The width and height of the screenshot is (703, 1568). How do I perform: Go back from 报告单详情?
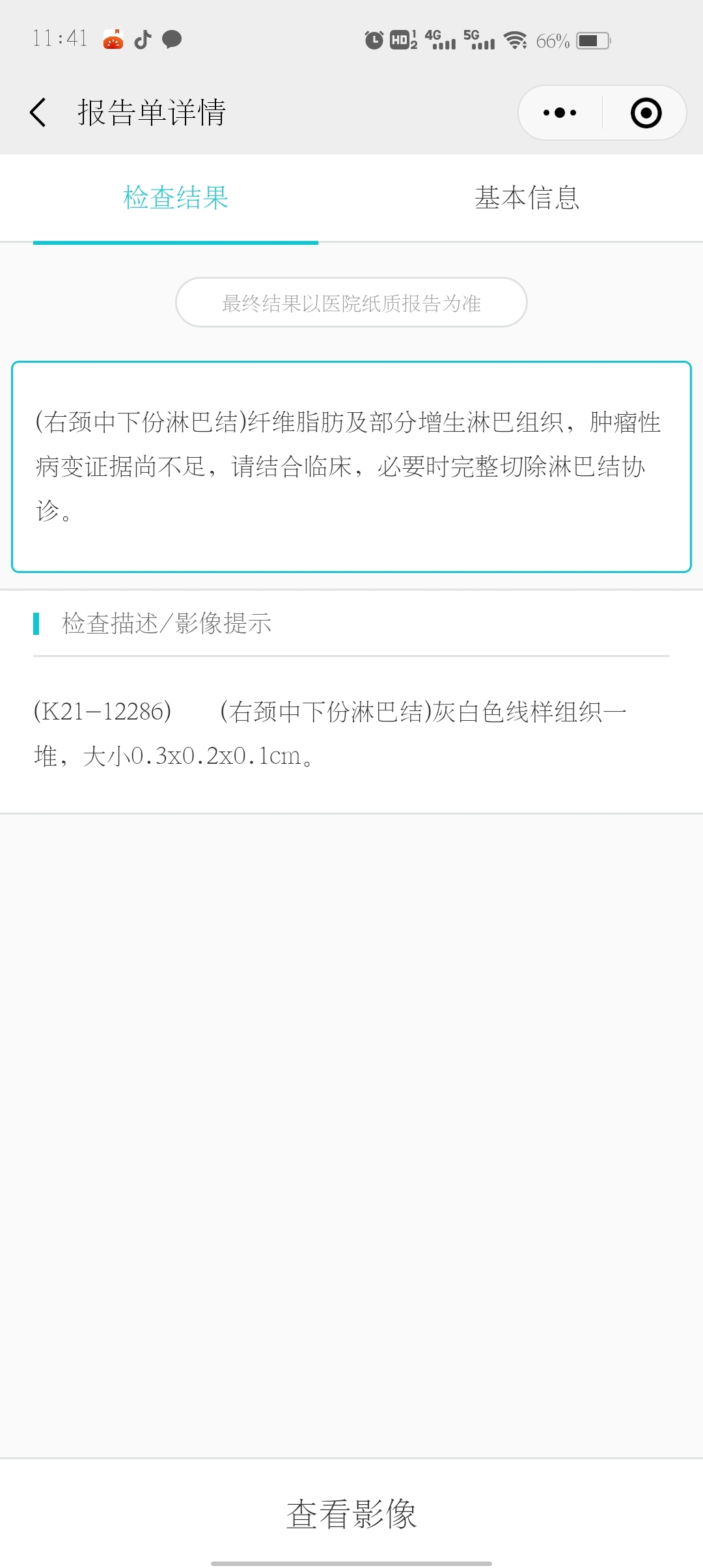coord(38,113)
